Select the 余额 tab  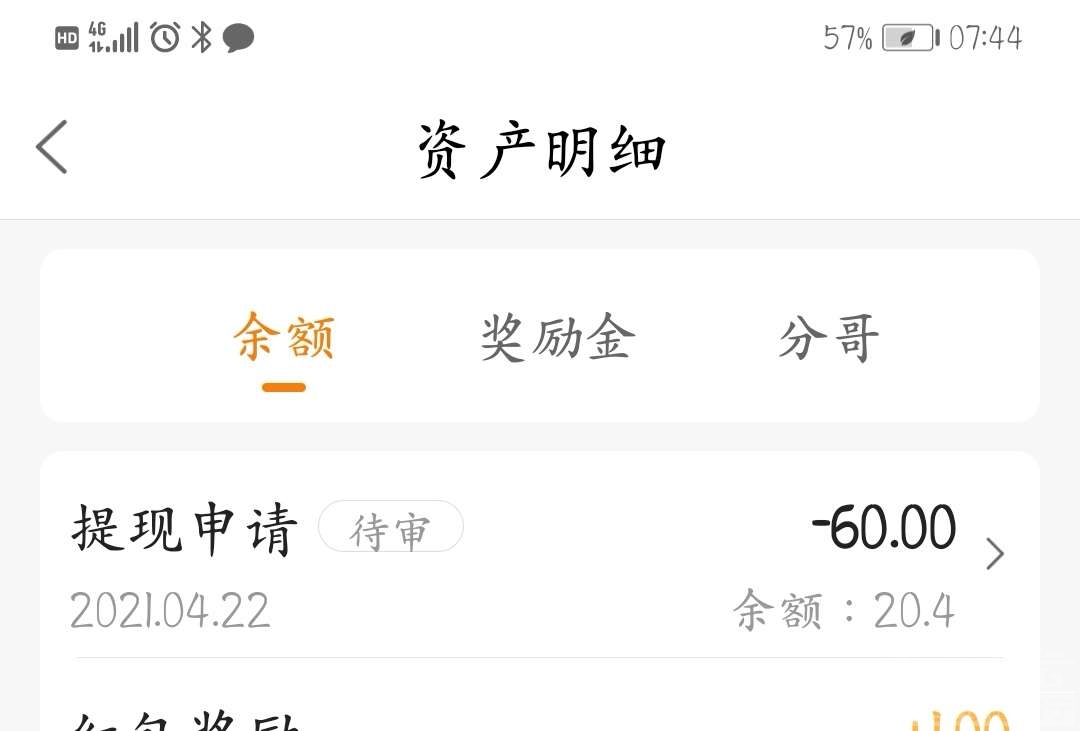pos(284,338)
